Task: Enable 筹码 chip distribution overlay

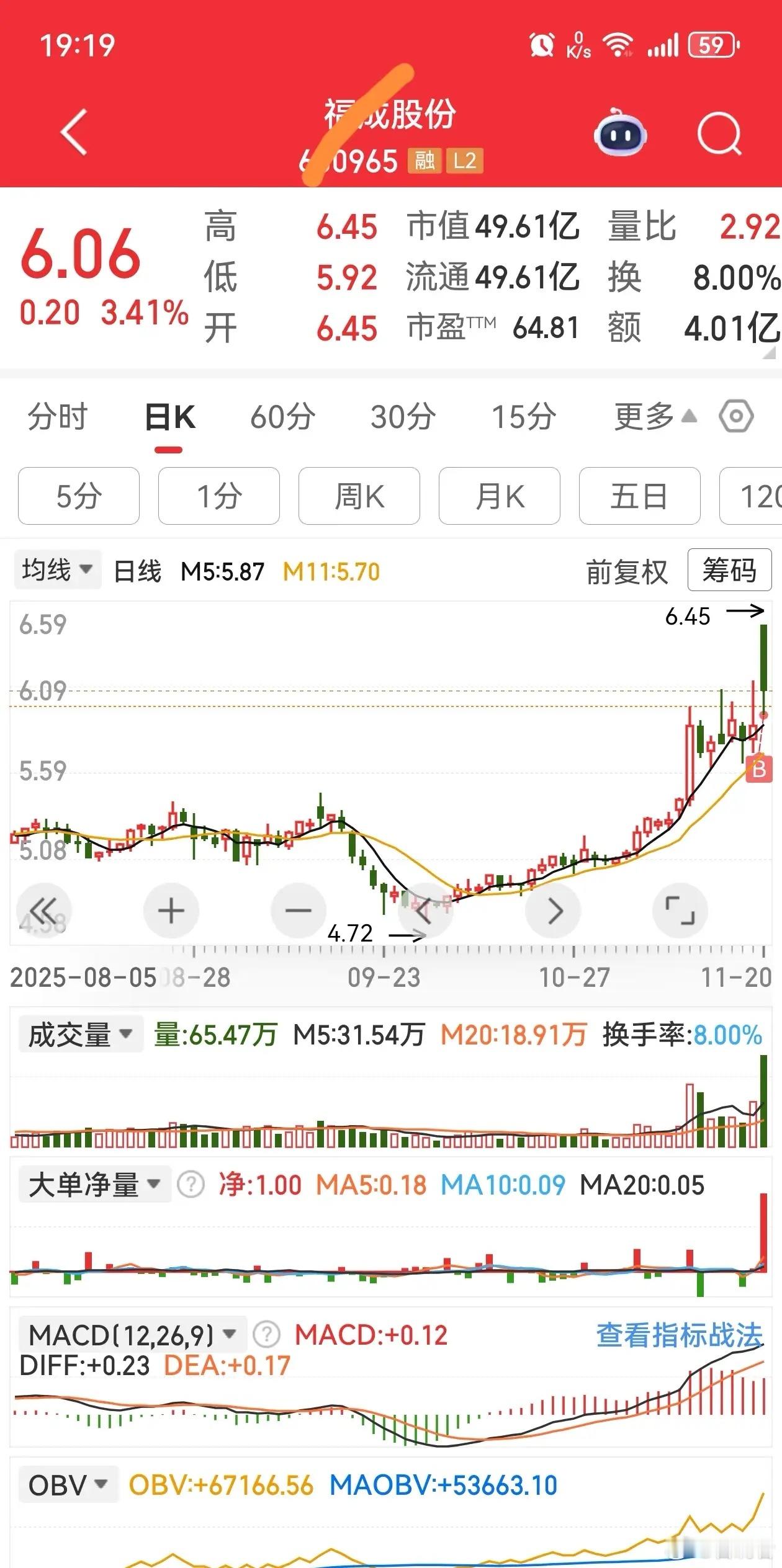Action: [730, 571]
